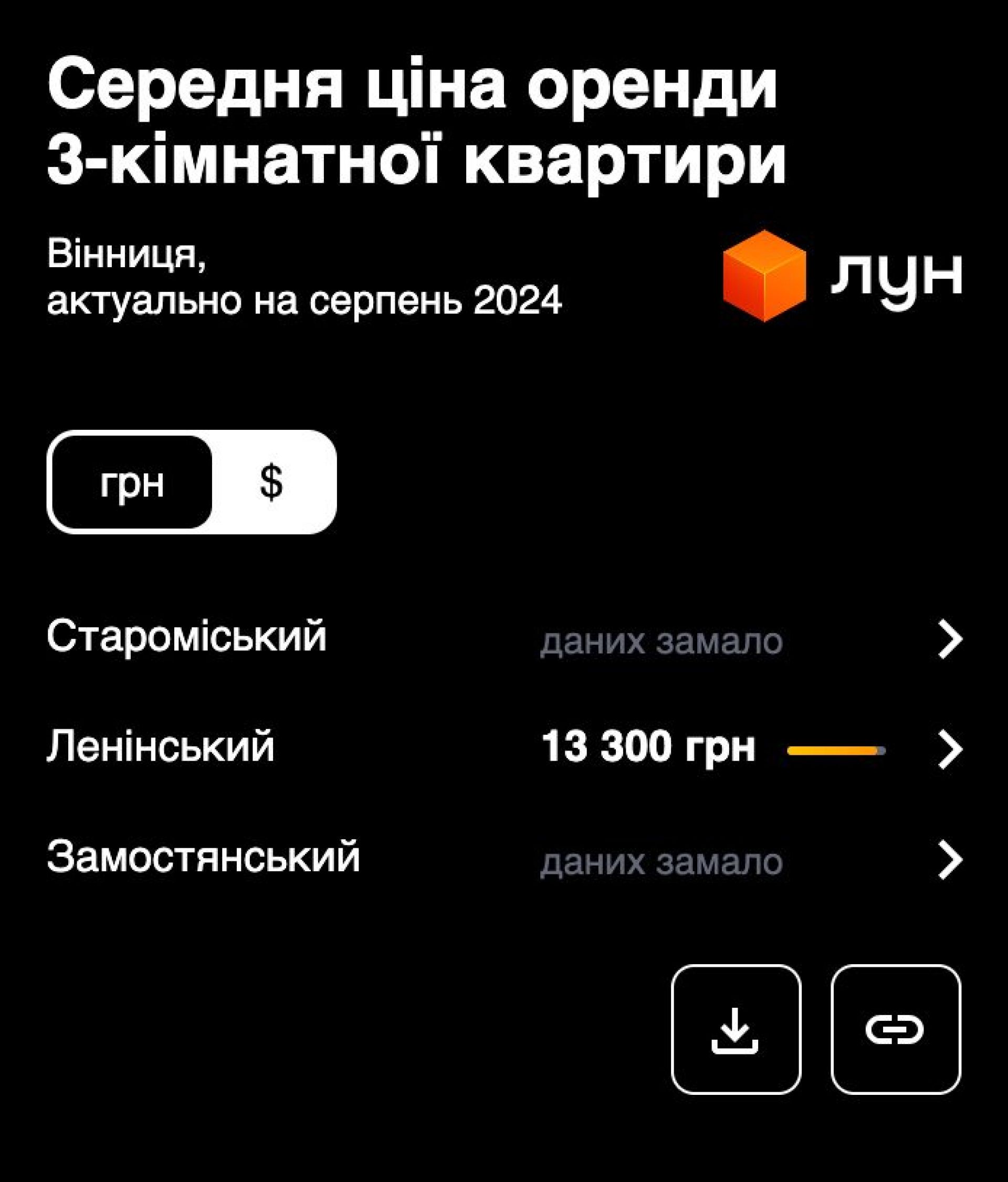Copy the link to this widget

tap(896, 1030)
